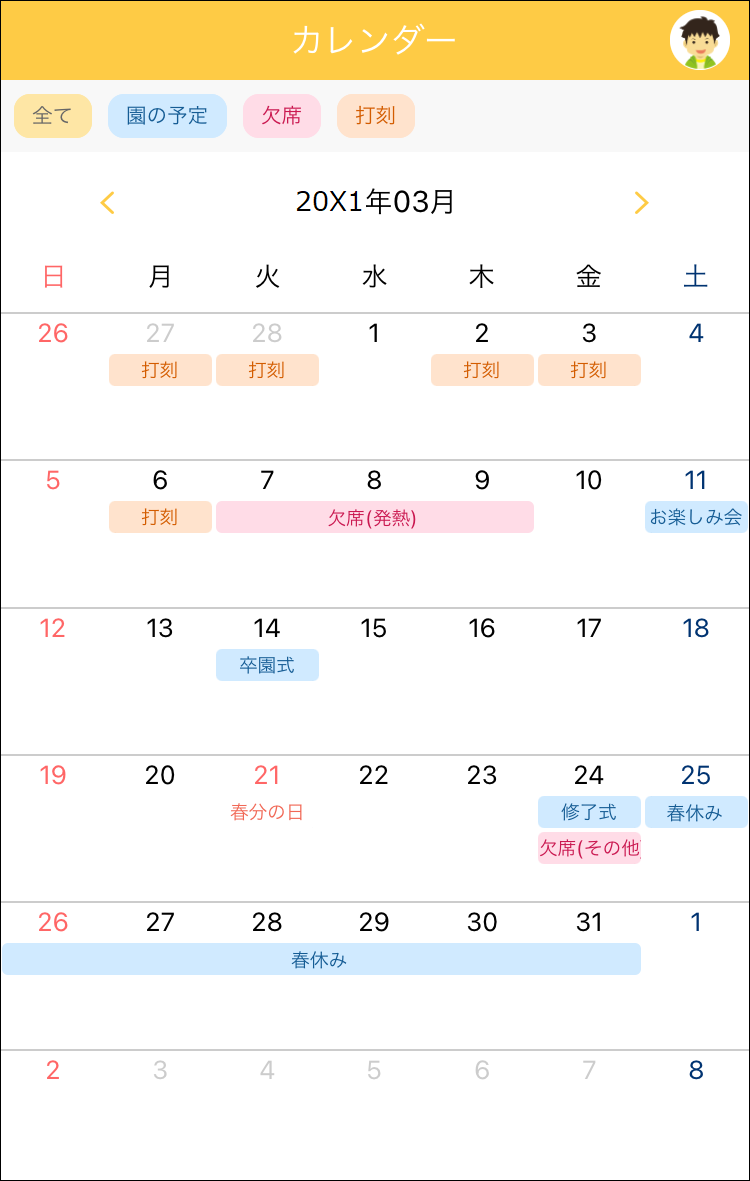Open the 修了式 event on the 24th
The width and height of the screenshot is (750, 1181).
589,812
